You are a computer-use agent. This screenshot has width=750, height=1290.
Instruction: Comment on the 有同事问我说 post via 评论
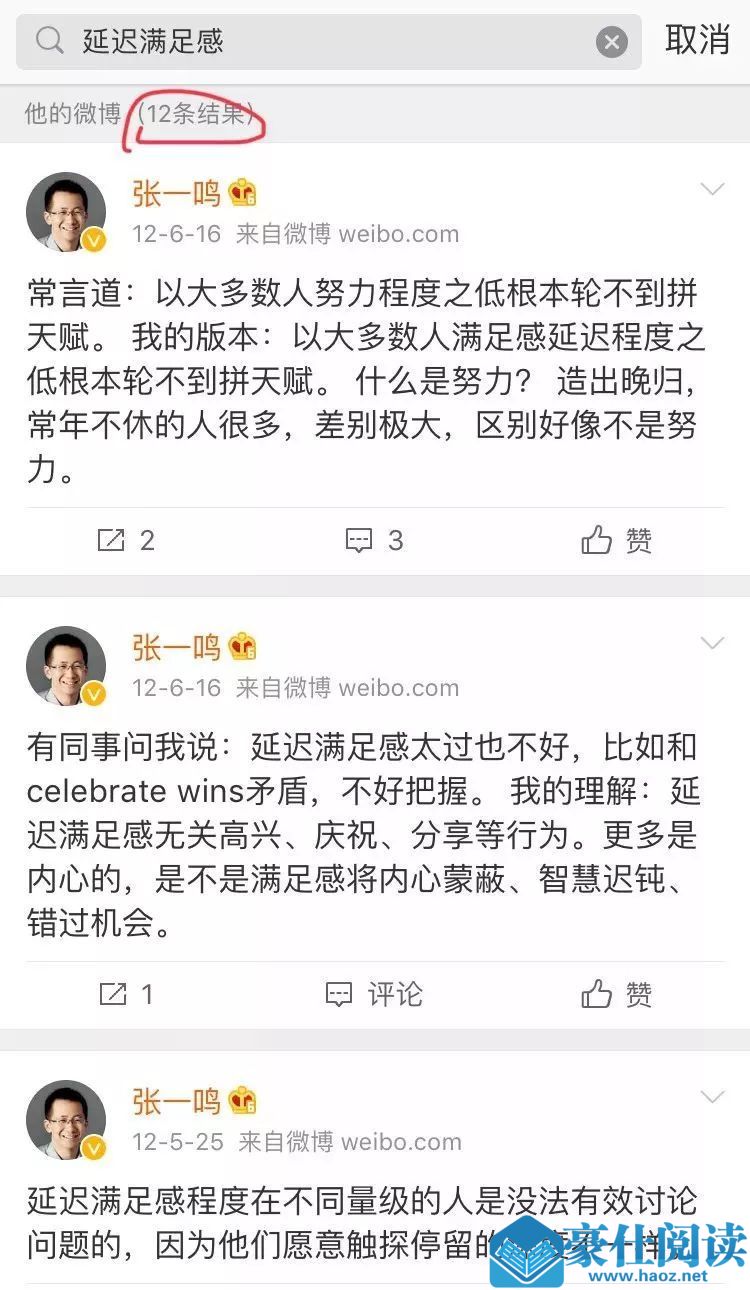375,994
